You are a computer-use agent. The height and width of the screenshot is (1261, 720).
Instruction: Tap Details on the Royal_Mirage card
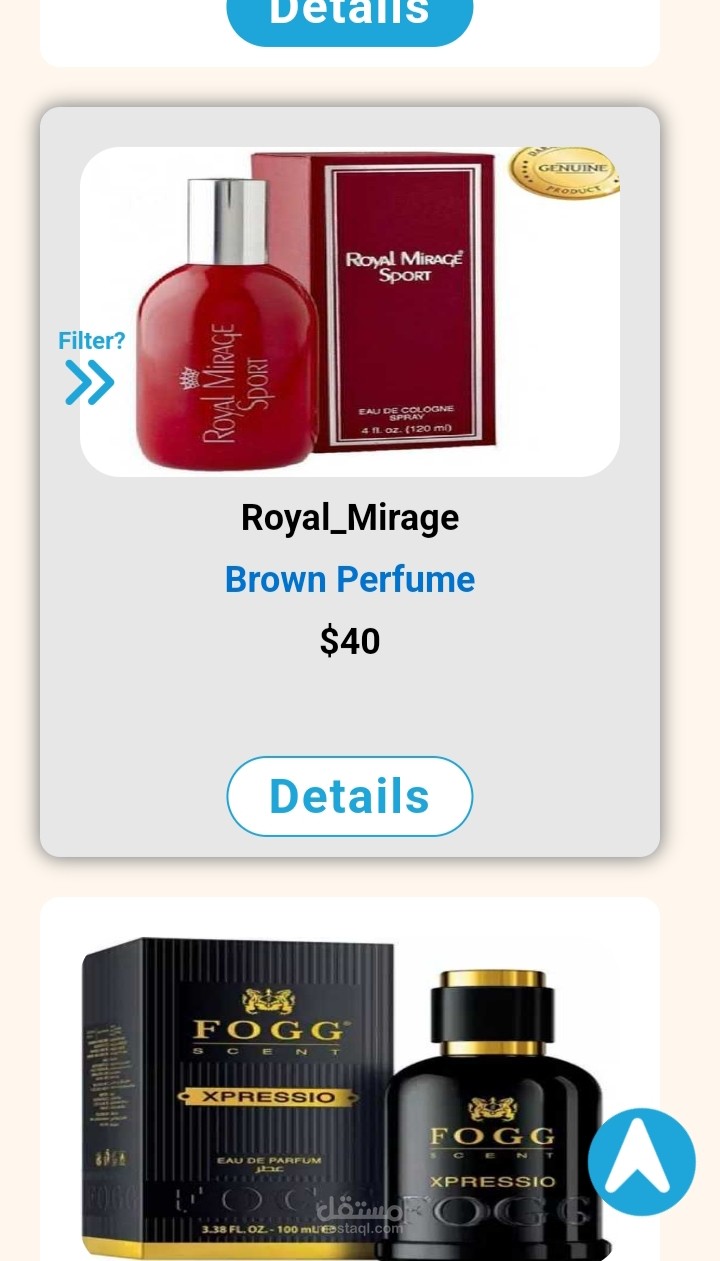click(x=350, y=796)
